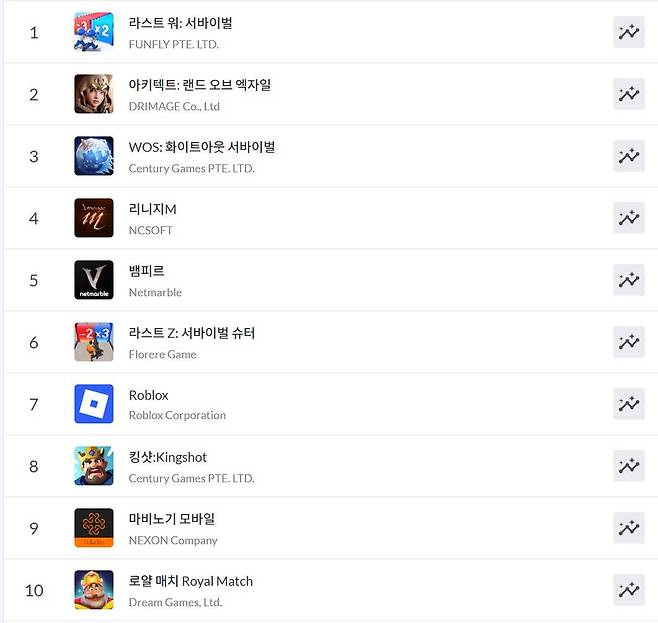Screen dimensions: 658x623
Task: Show 리니지M ranking trend graph
Action: 628,218
